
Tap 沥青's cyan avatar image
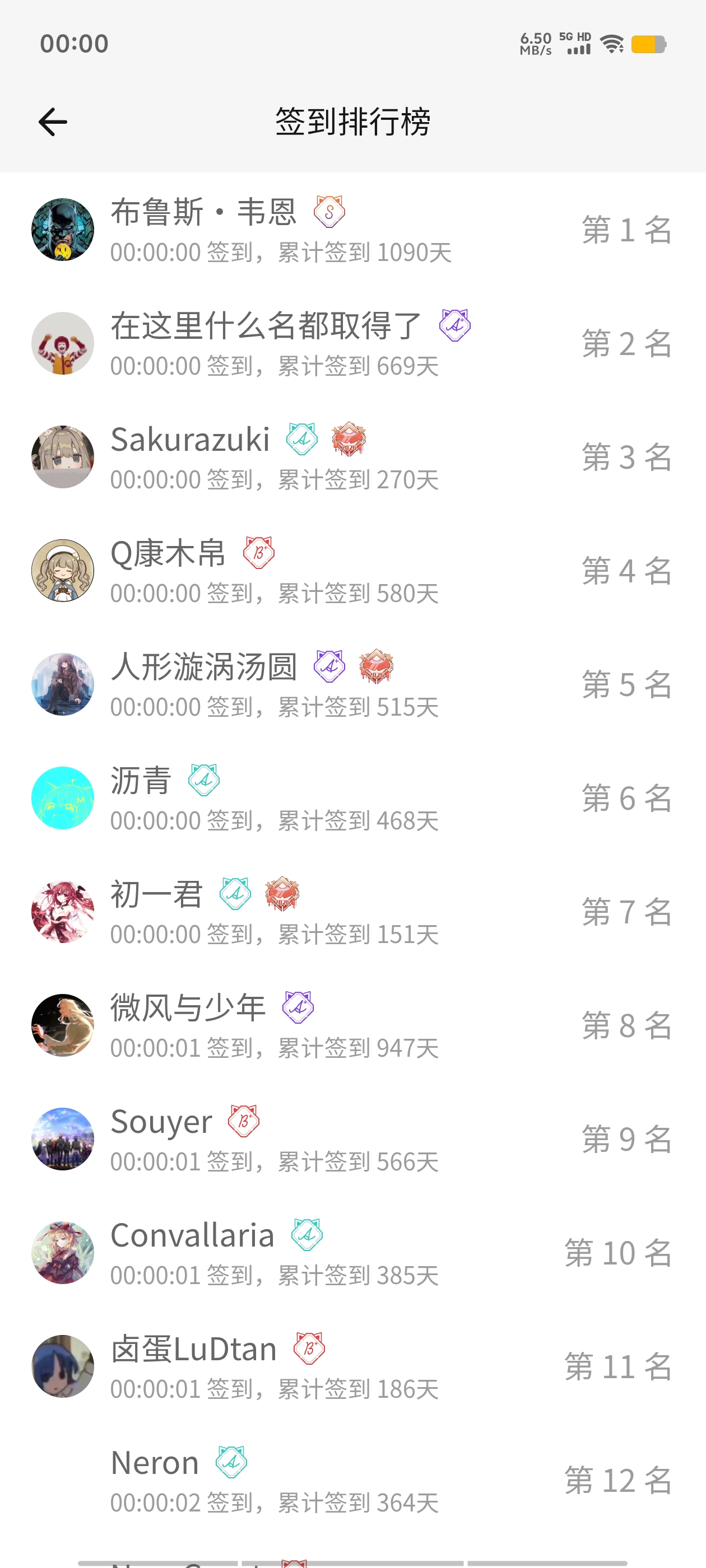click(x=62, y=798)
